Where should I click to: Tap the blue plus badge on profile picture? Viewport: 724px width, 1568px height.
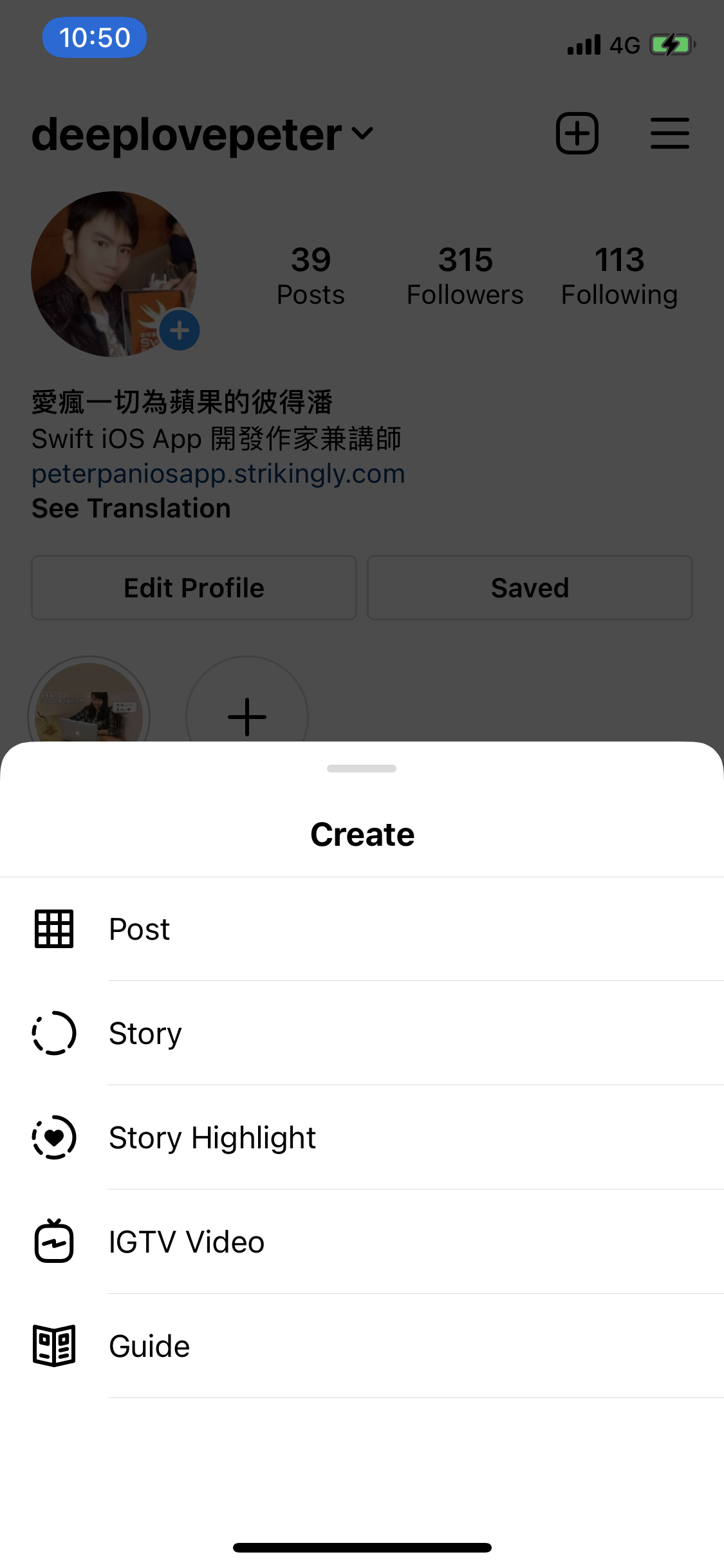click(x=178, y=330)
